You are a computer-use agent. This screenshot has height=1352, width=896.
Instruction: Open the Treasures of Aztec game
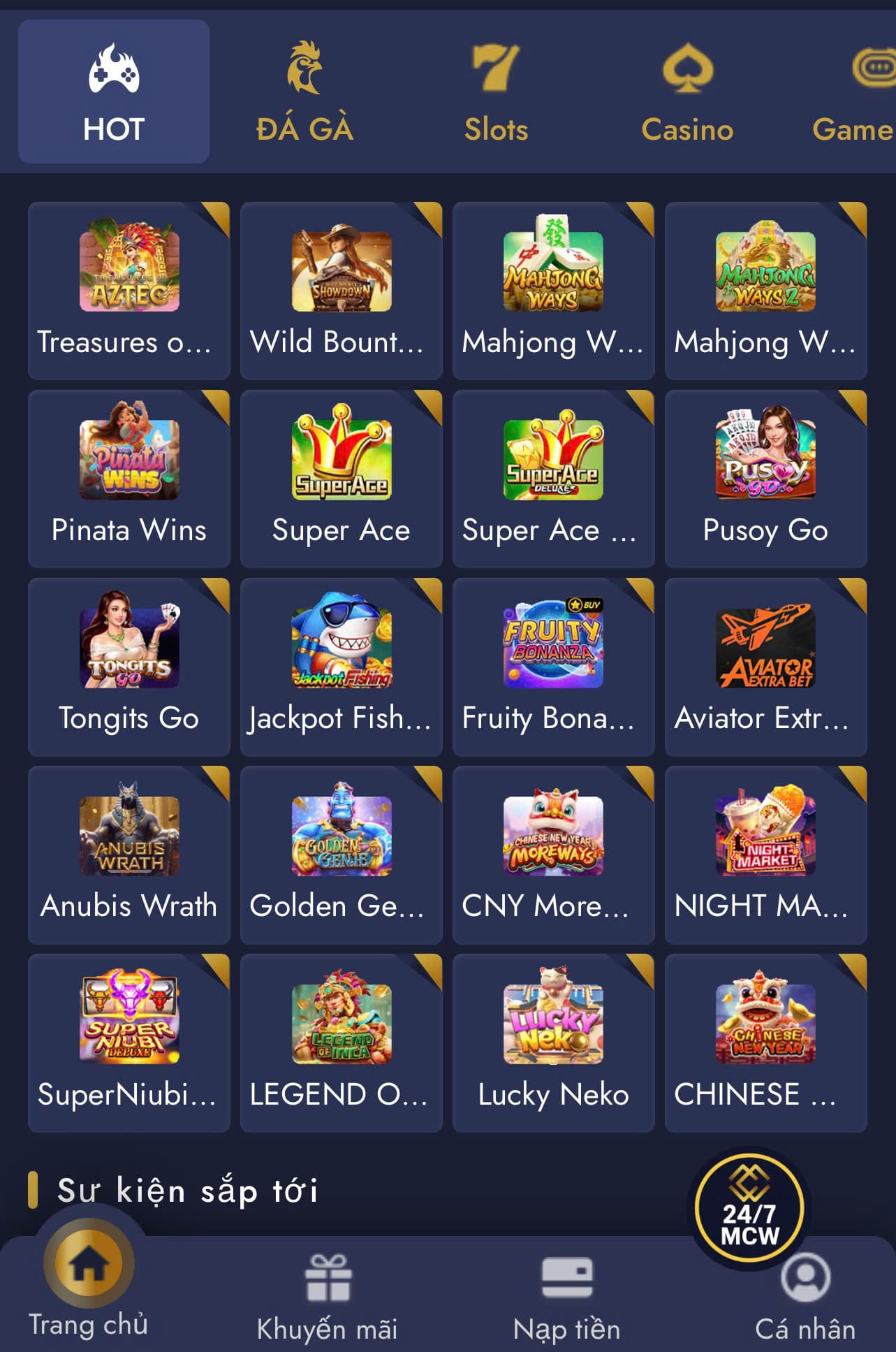(x=129, y=290)
